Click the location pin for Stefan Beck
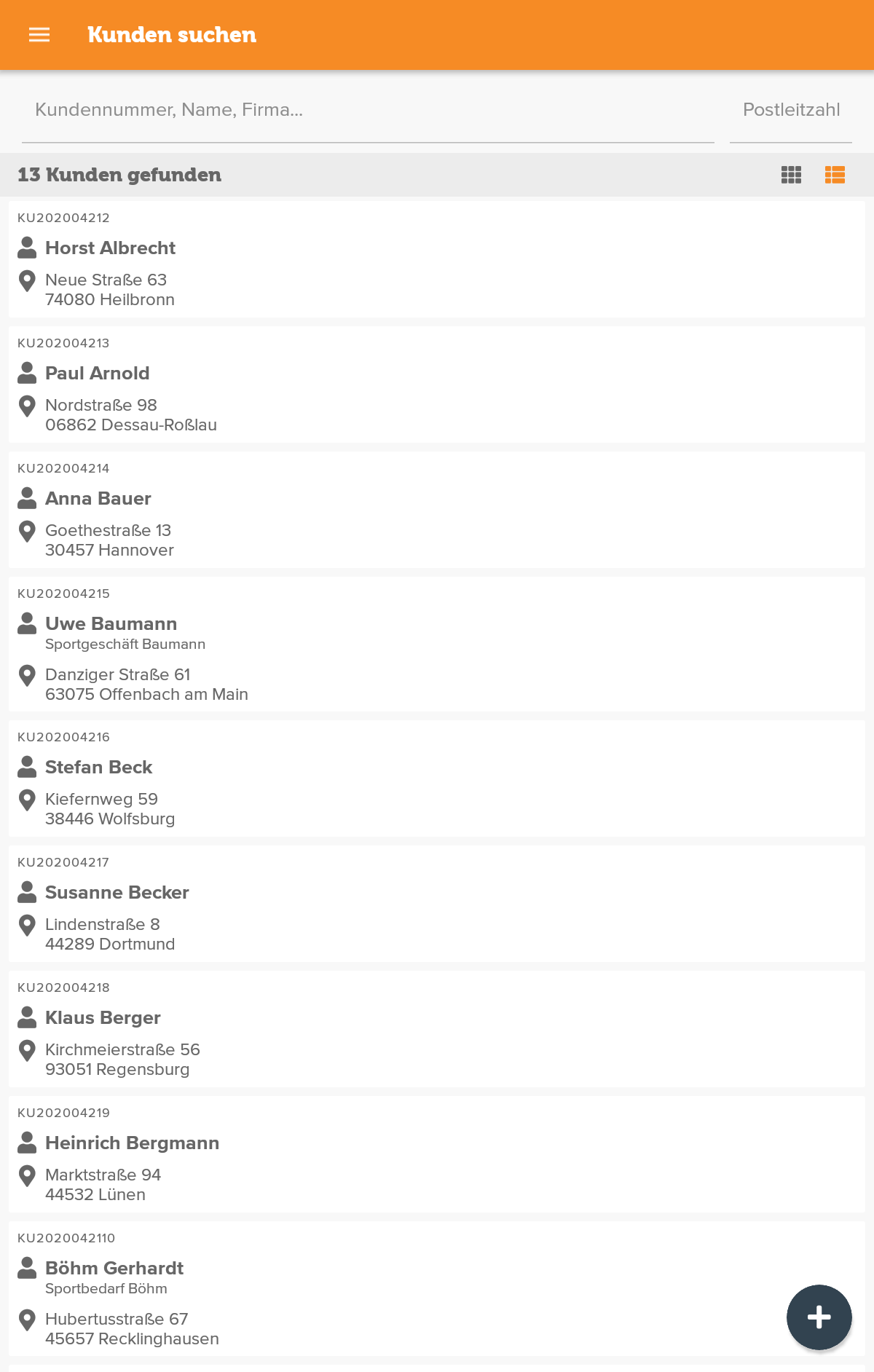The height and width of the screenshot is (1372, 874). 27,800
